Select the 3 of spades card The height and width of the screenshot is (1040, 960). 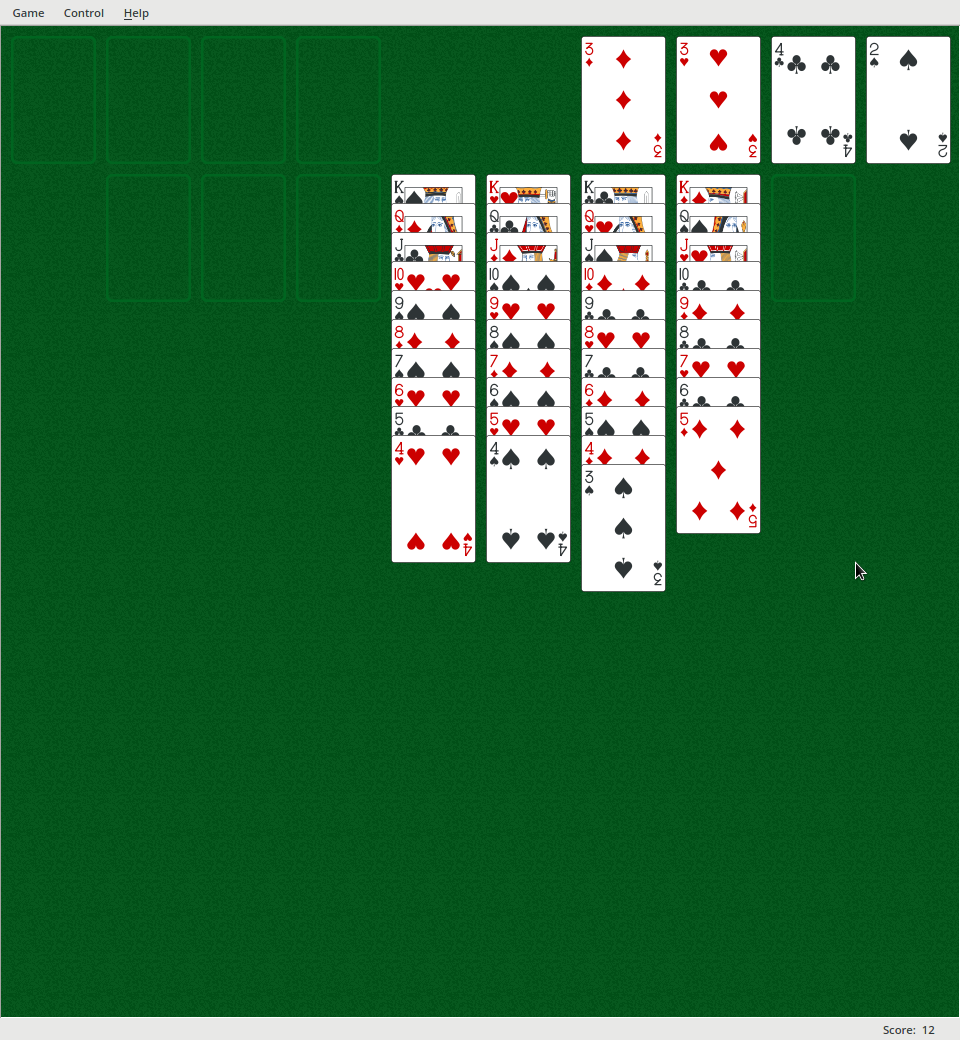pos(623,528)
